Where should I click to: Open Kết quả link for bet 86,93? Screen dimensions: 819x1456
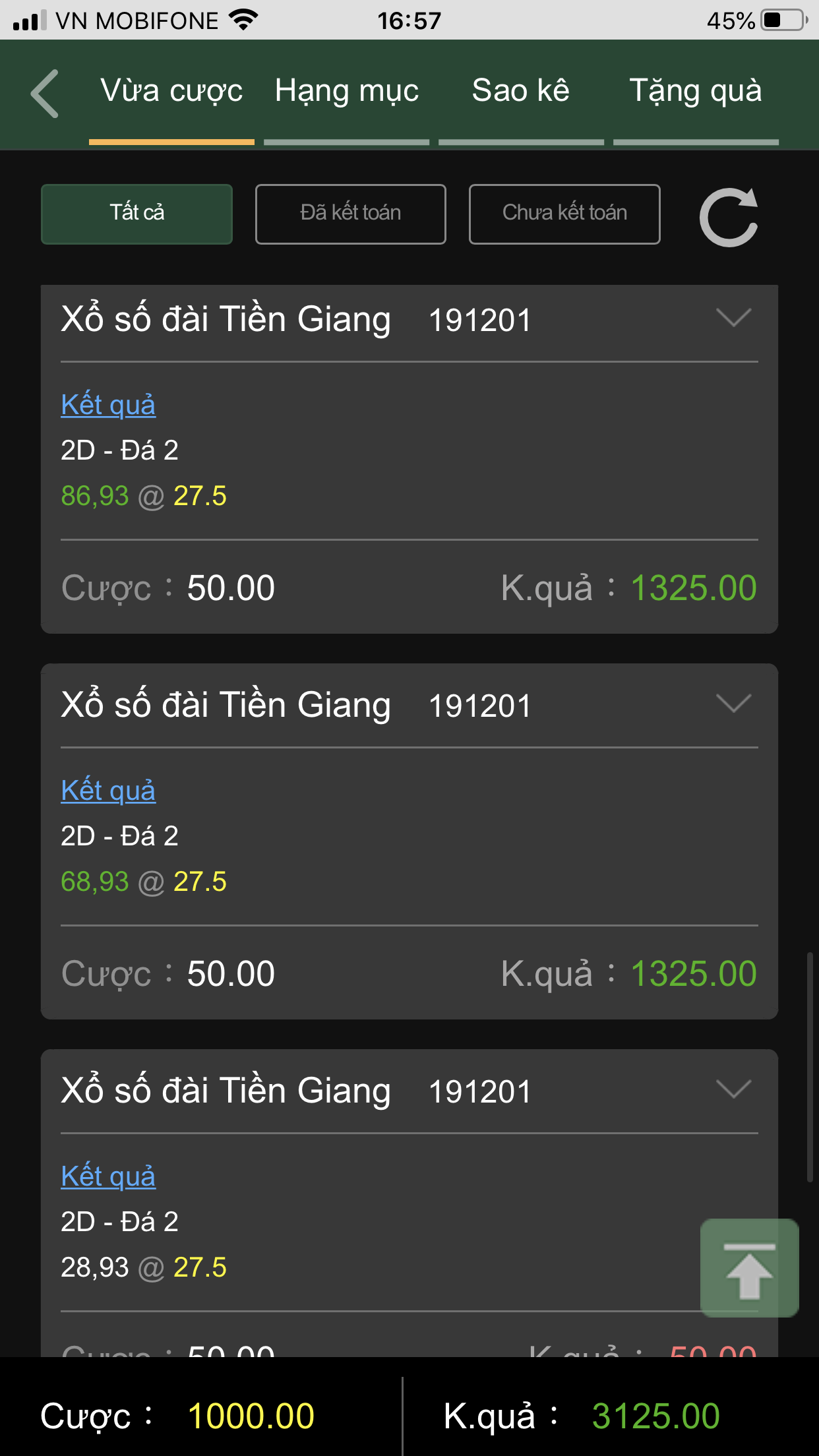pos(108,404)
